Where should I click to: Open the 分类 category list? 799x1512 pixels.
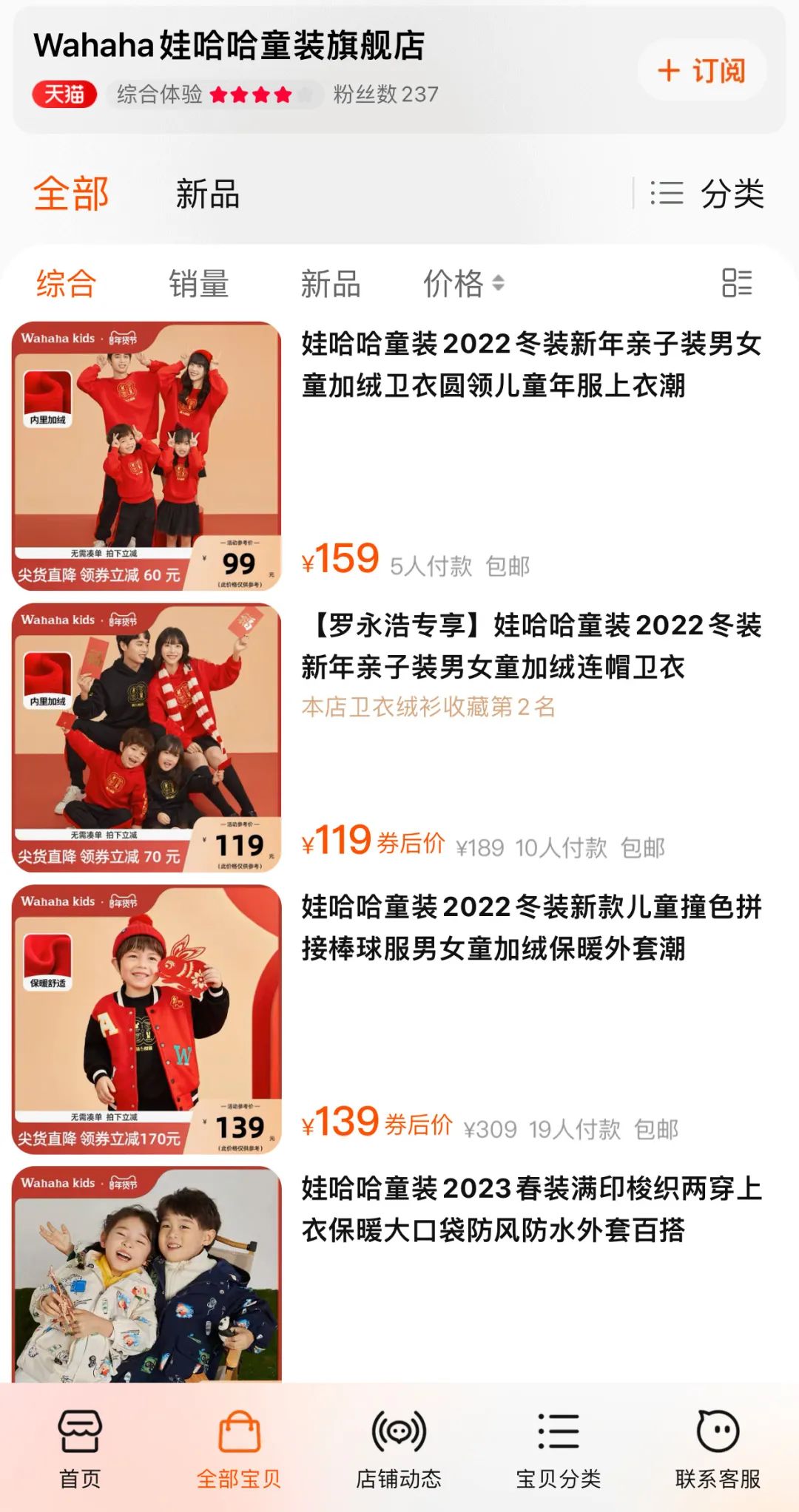click(707, 194)
